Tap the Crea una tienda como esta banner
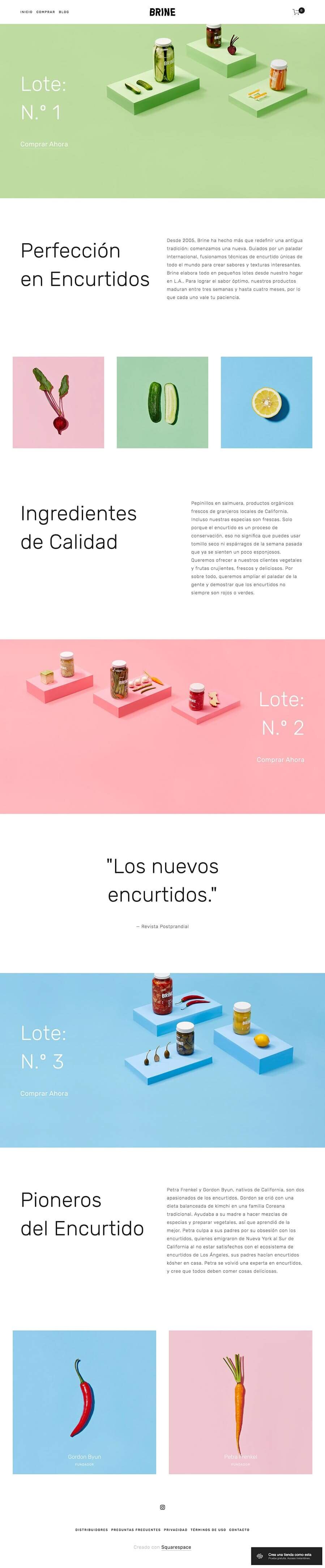 click(x=287, y=1556)
